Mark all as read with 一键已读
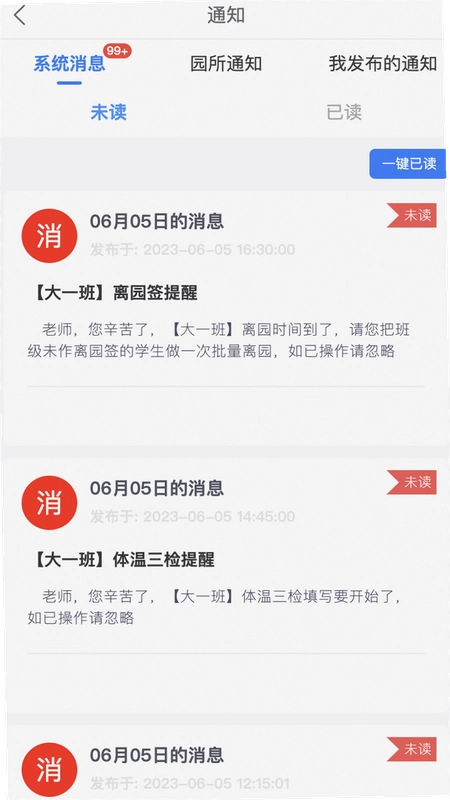Image resolution: width=450 pixels, height=800 pixels. coord(408,164)
